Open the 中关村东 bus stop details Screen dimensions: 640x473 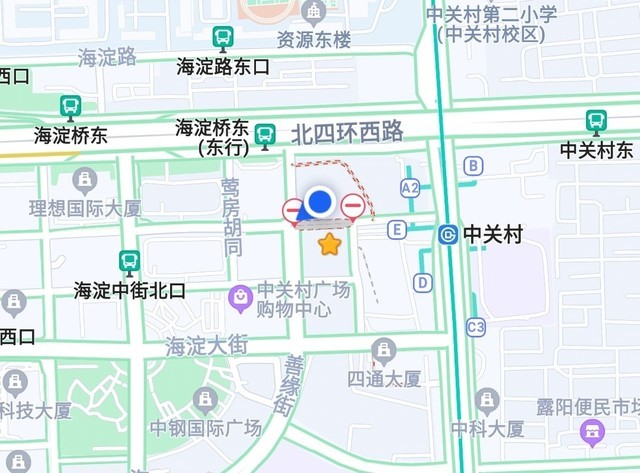click(x=597, y=122)
